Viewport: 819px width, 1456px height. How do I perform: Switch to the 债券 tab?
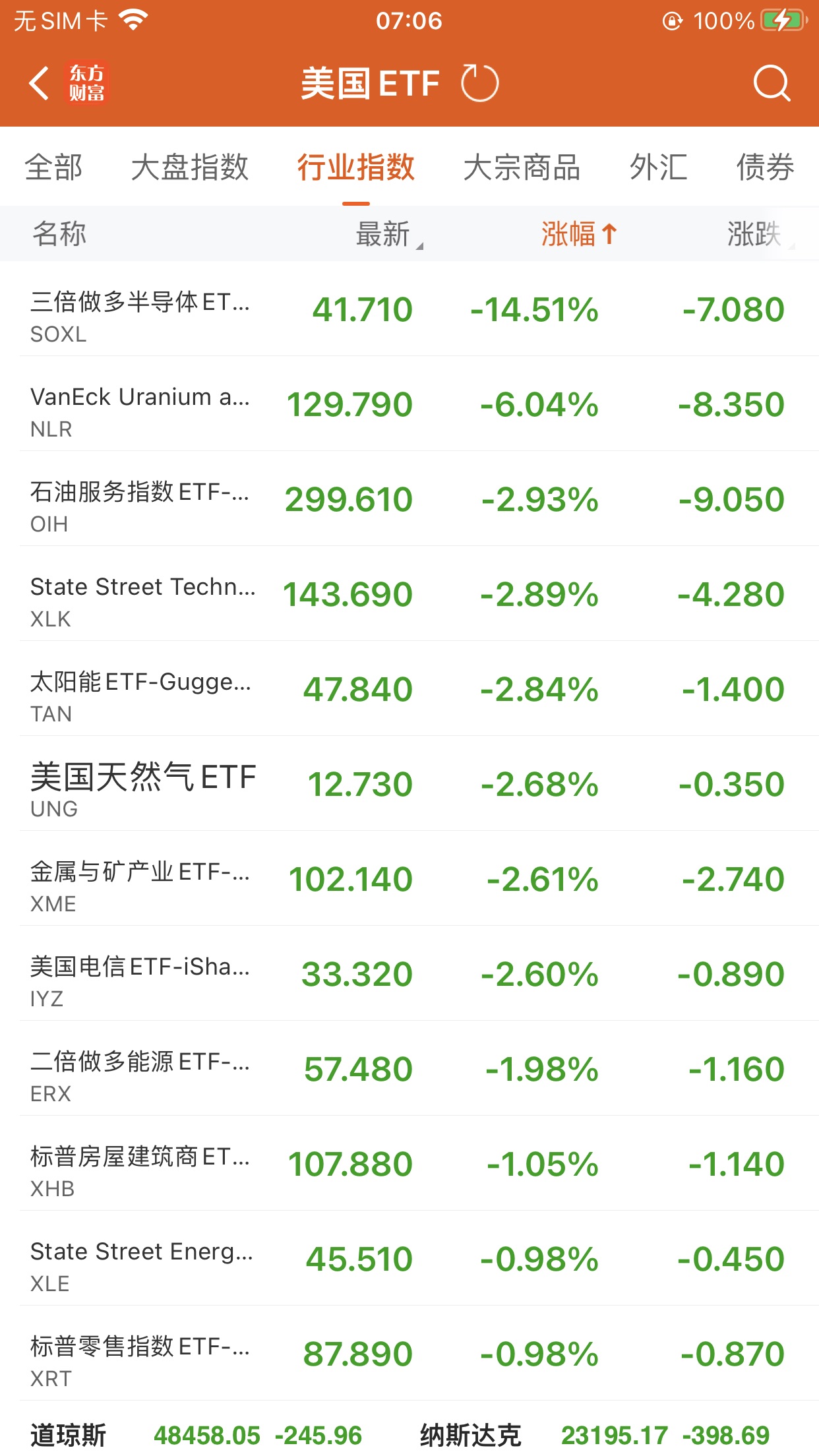point(765,167)
